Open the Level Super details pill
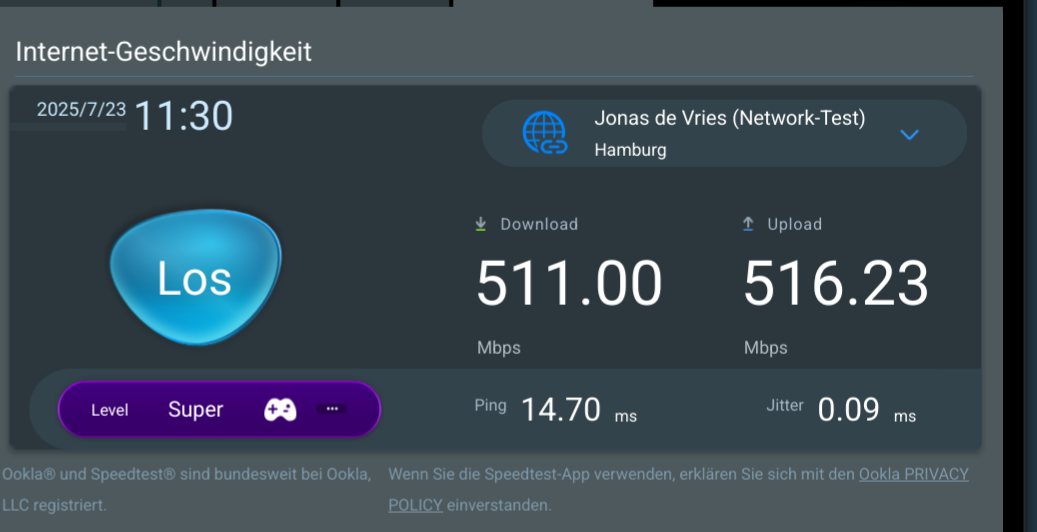This screenshot has width=1037, height=532. tap(219, 409)
